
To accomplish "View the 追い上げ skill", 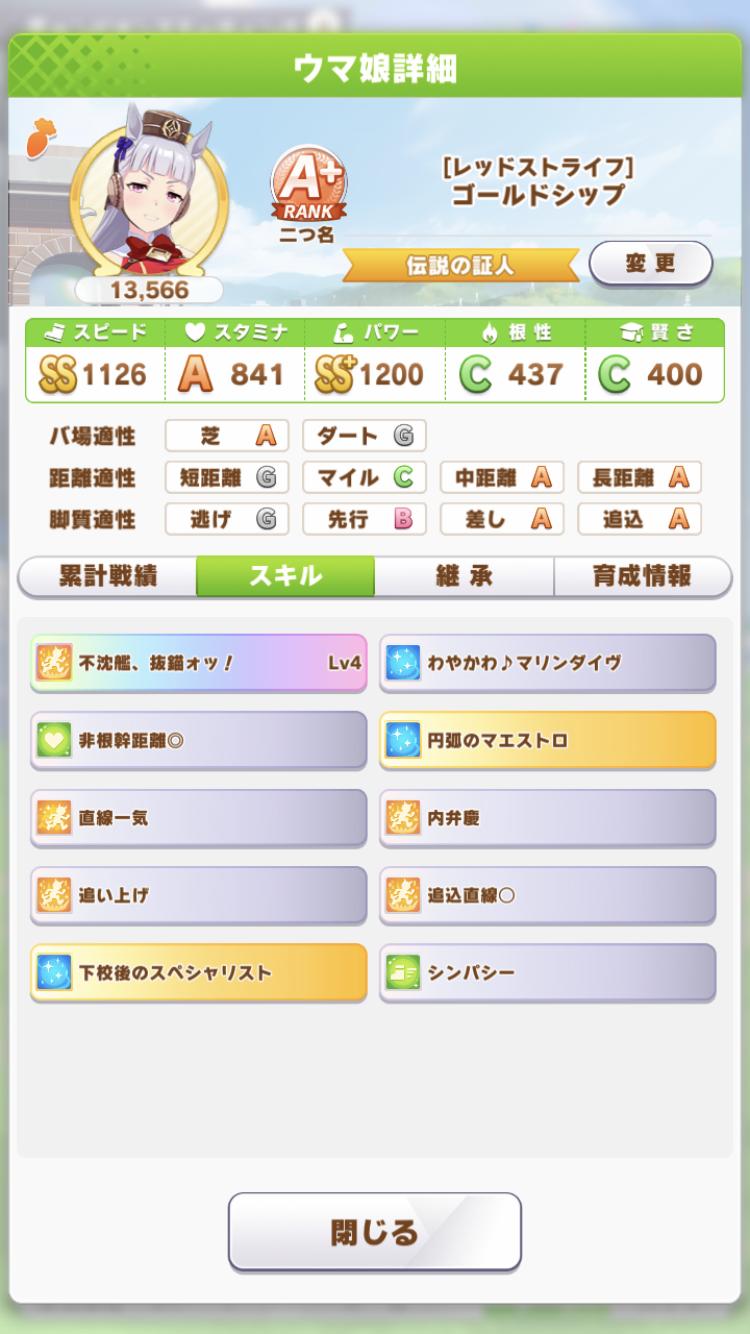I will (x=198, y=895).
